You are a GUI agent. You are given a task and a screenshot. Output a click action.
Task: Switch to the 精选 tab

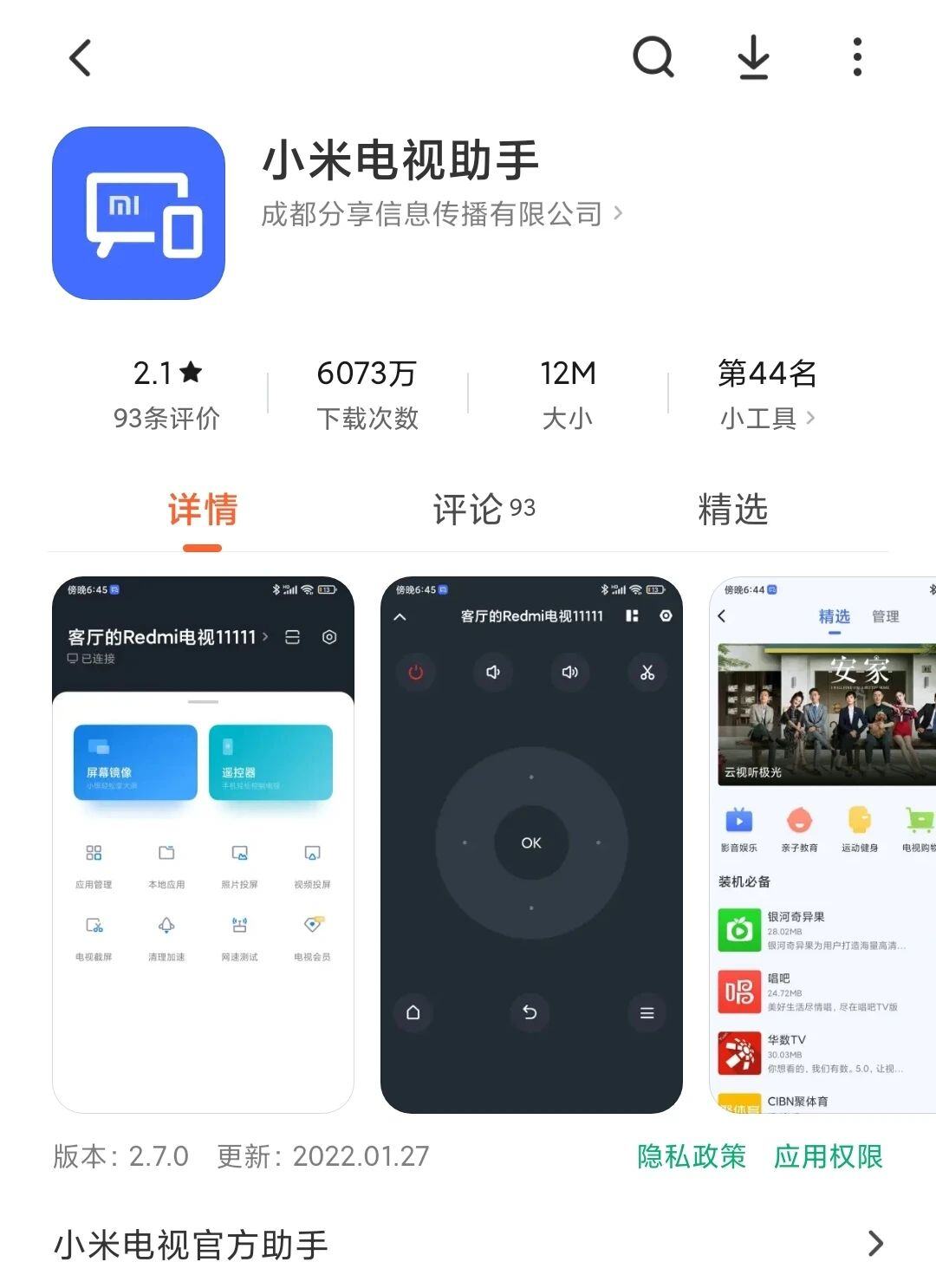pos(733,510)
